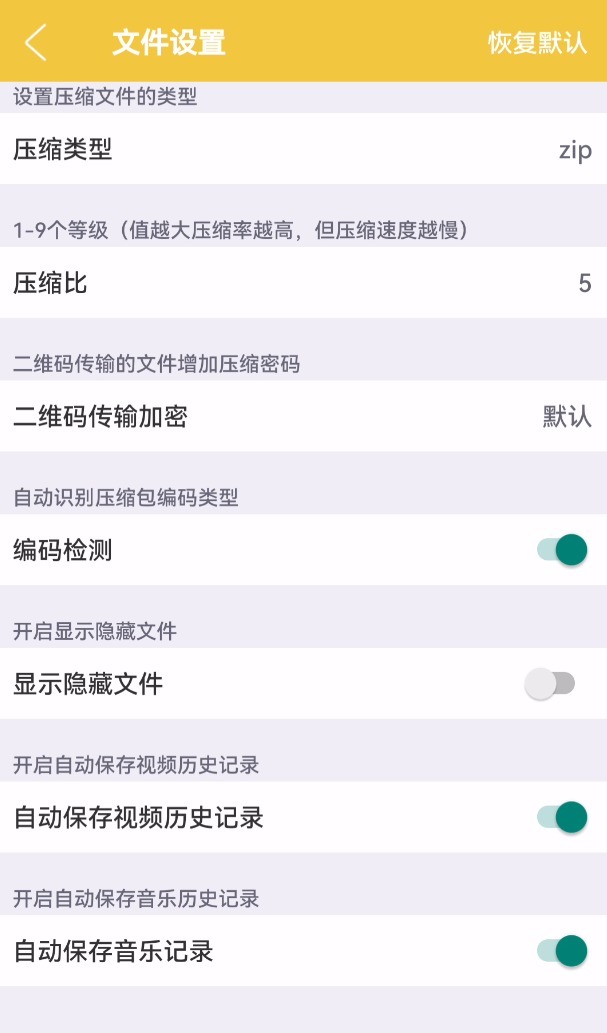Open 二维码传输加密 options
This screenshot has height=1033, width=607.
coord(303,417)
